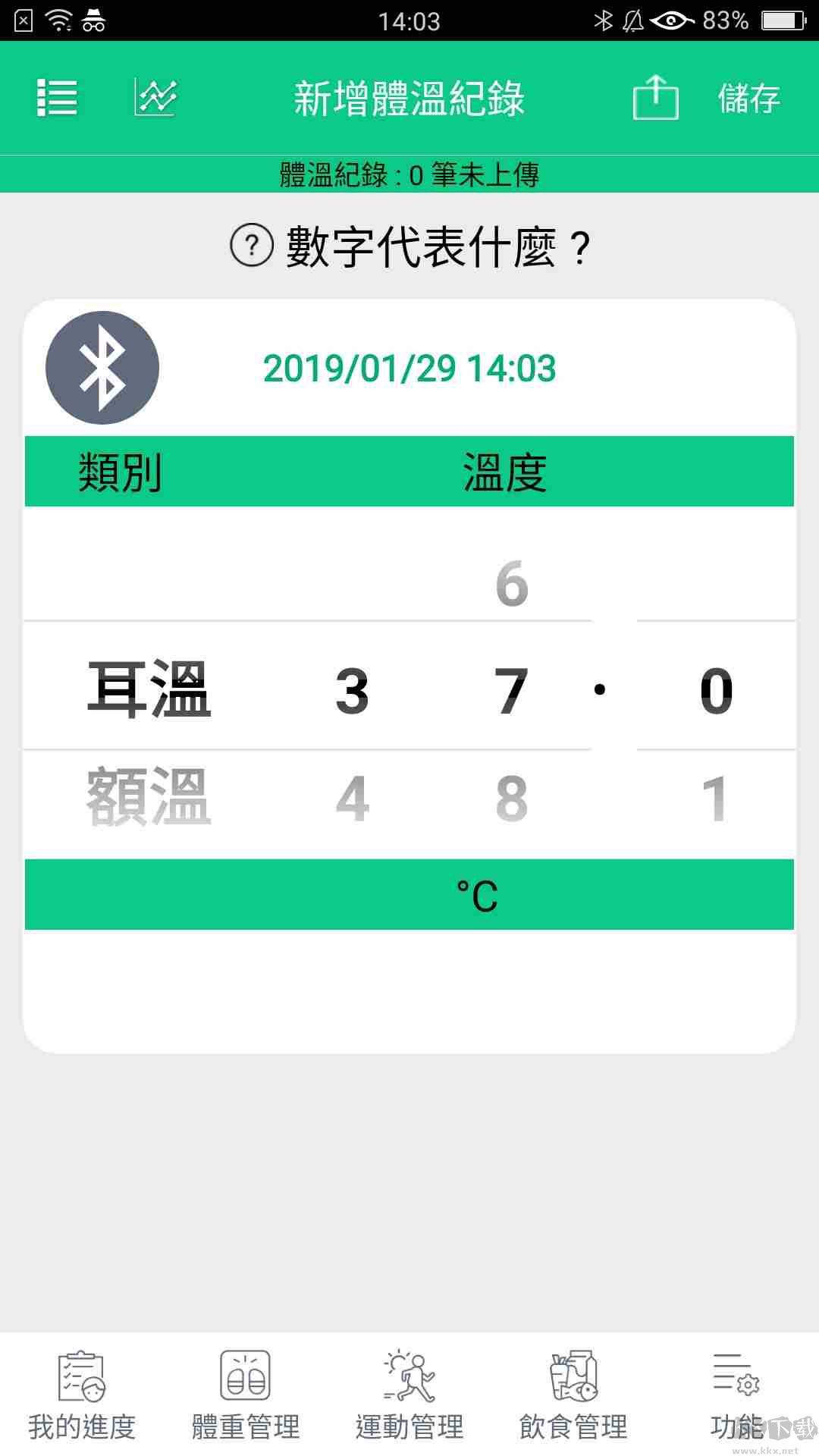
Task: Tap the 功能 settings gear icon
Action: pos(733,1376)
